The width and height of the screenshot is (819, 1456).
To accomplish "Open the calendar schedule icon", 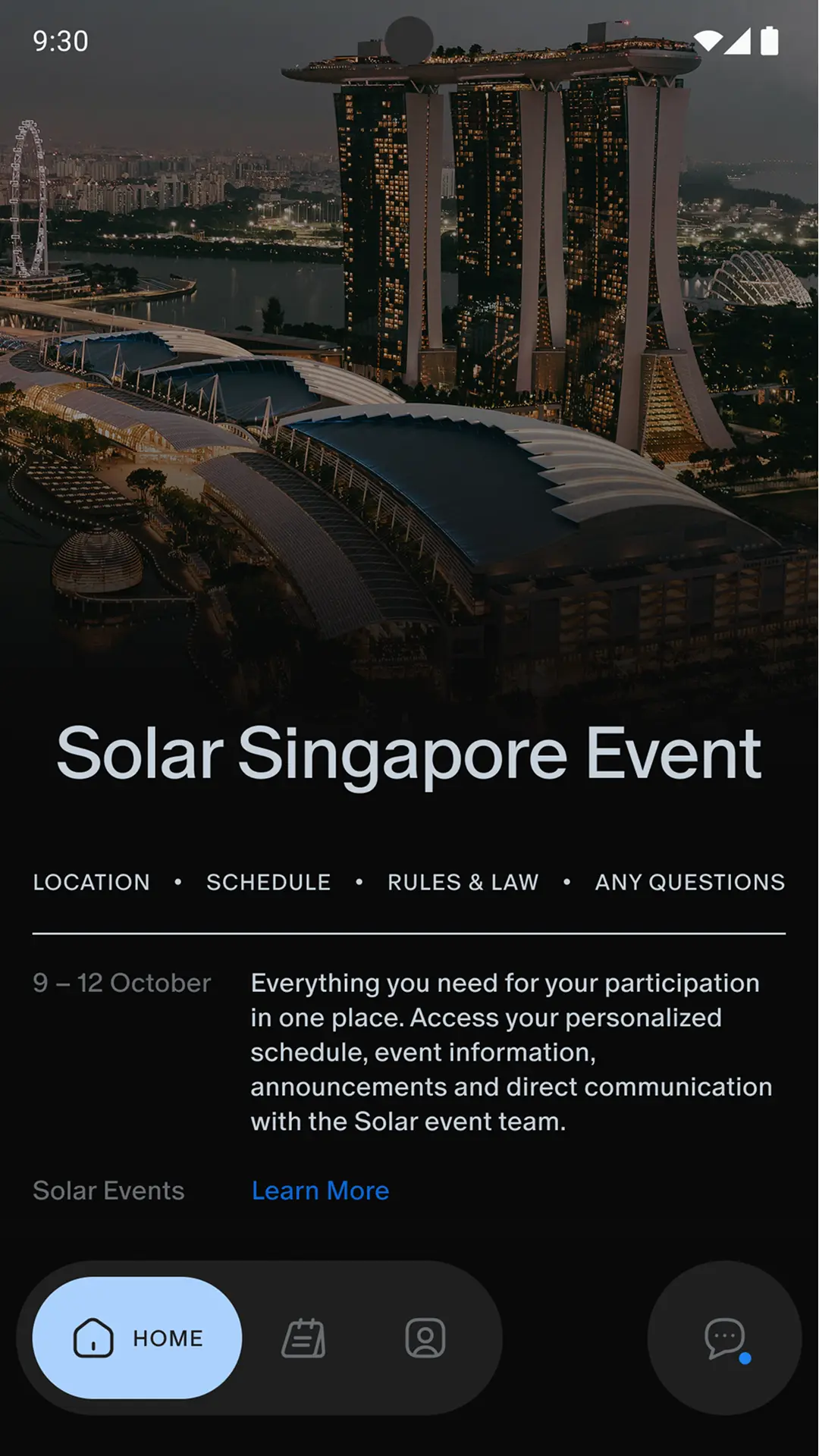I will pyautogui.click(x=304, y=1338).
